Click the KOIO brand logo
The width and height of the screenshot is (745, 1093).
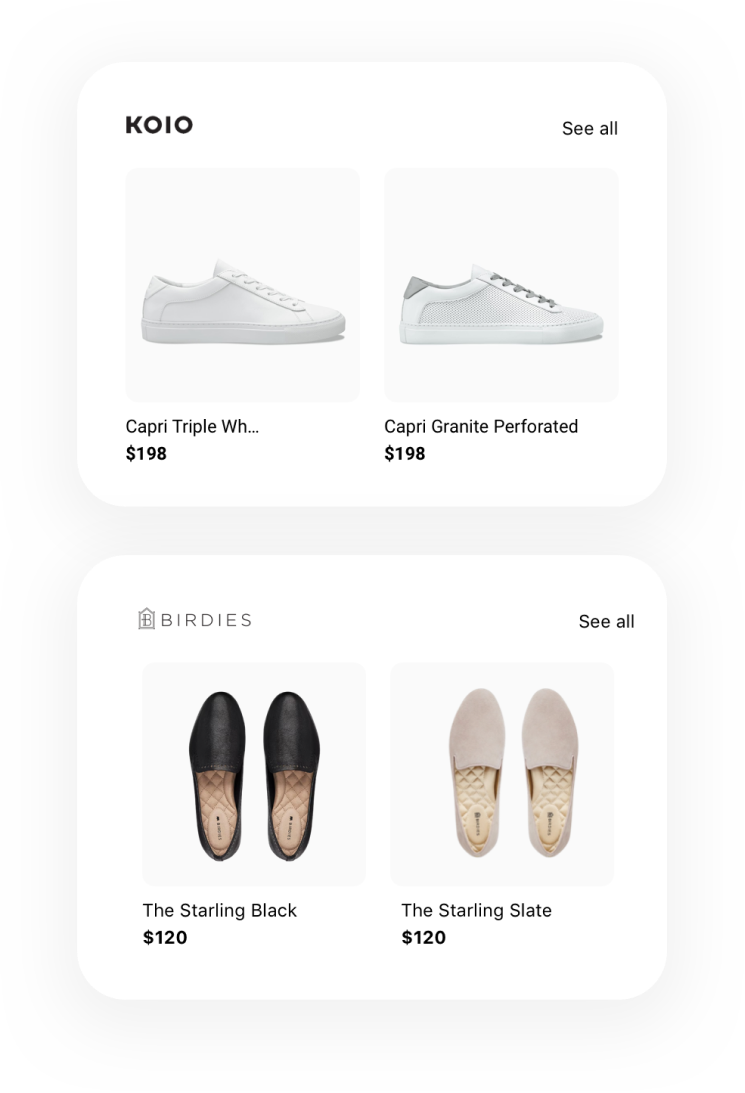158,125
